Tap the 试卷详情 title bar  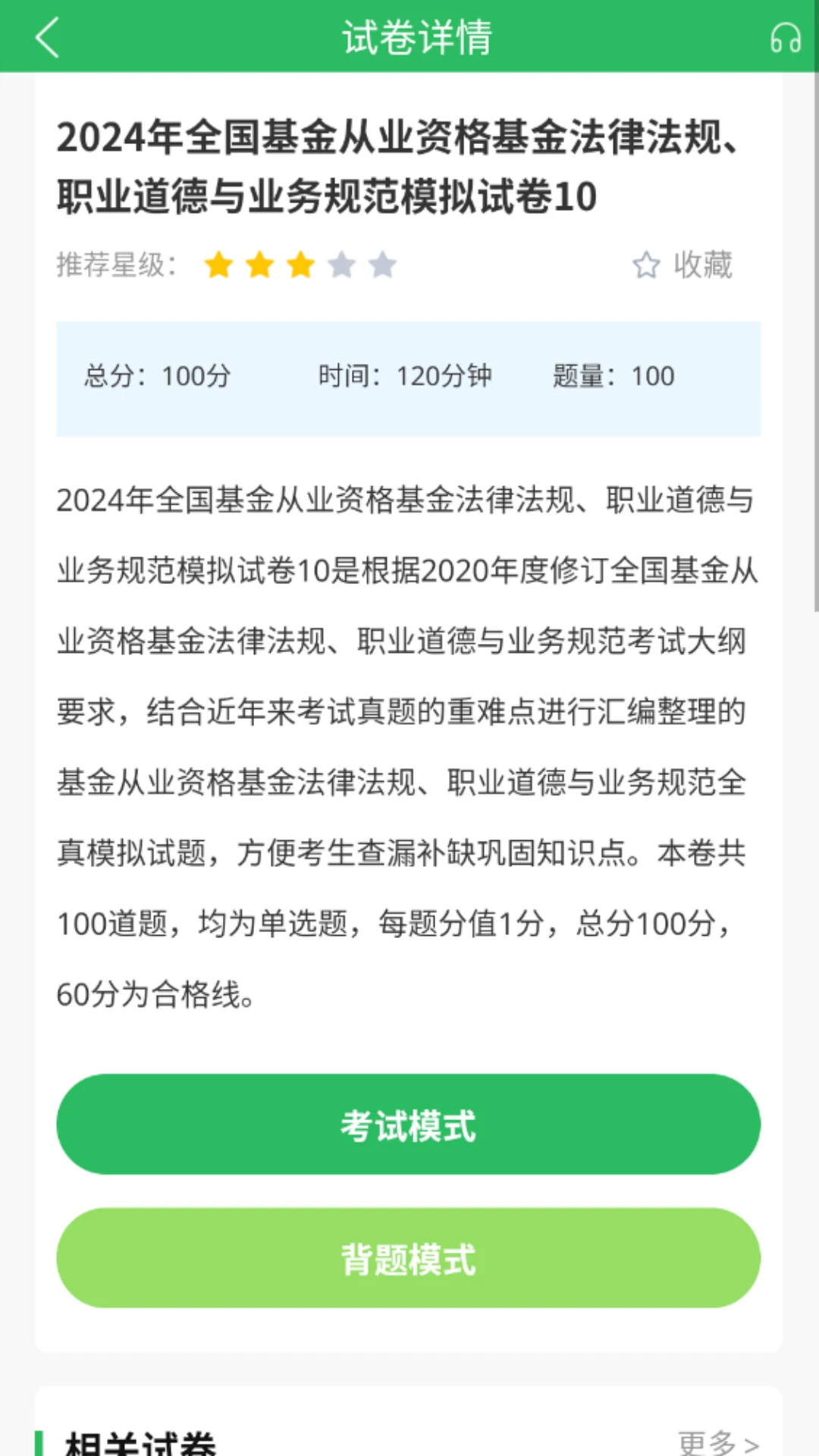[417, 37]
